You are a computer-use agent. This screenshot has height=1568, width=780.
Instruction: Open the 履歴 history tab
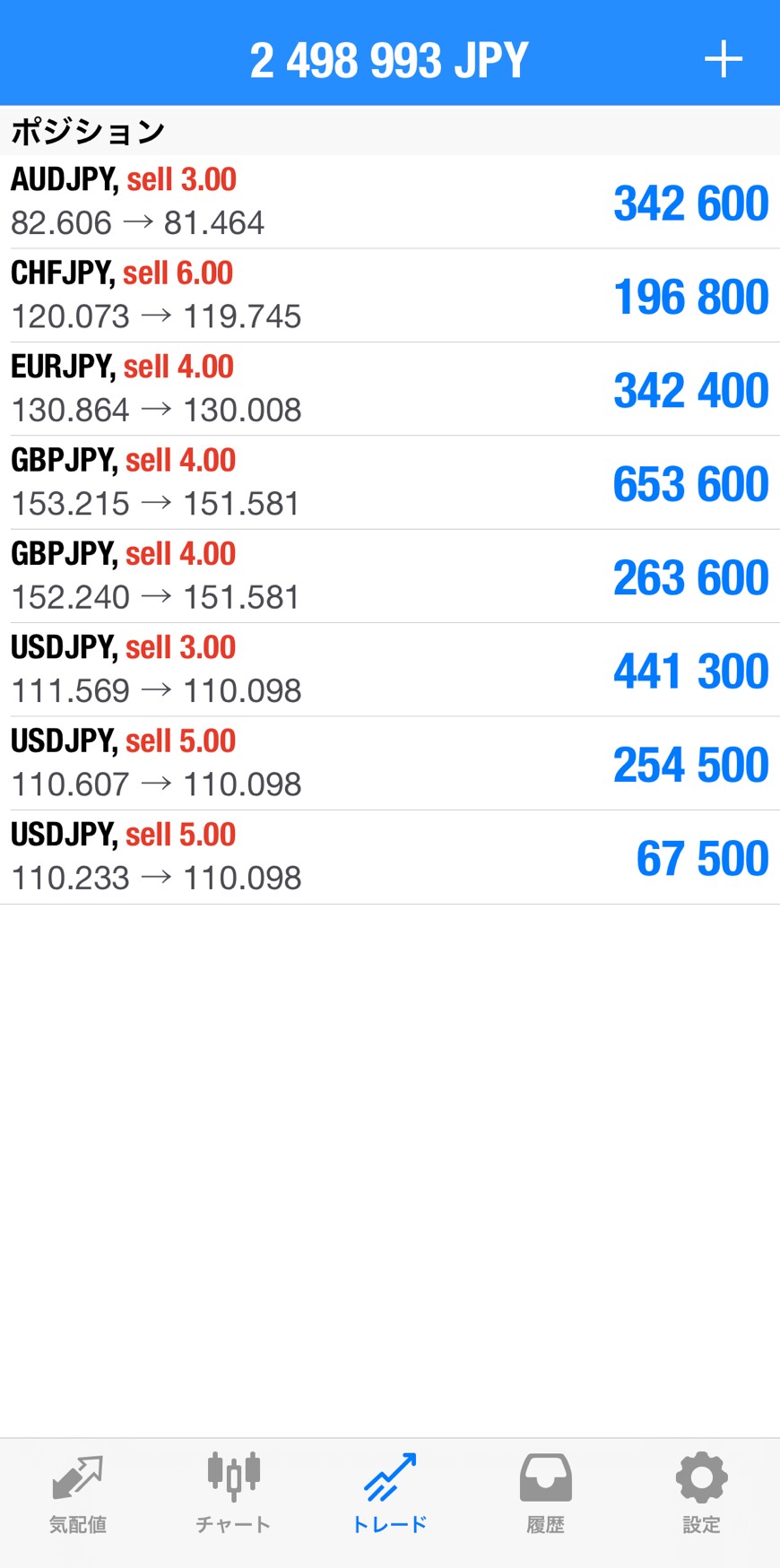click(x=545, y=1493)
